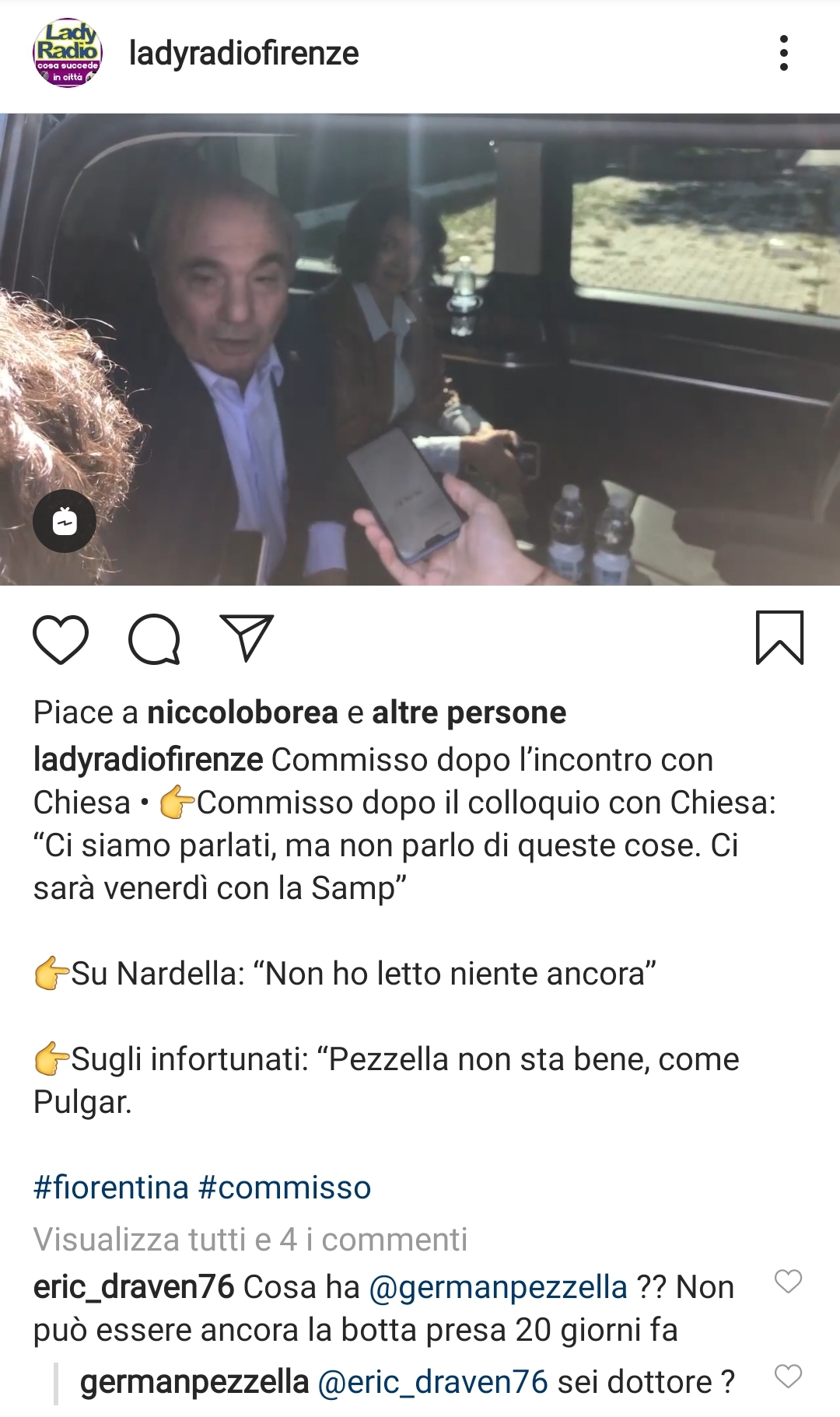This screenshot has height=1417, width=840.
Task: Open the ladyradiofirenze username in the header
Action: pos(243,54)
